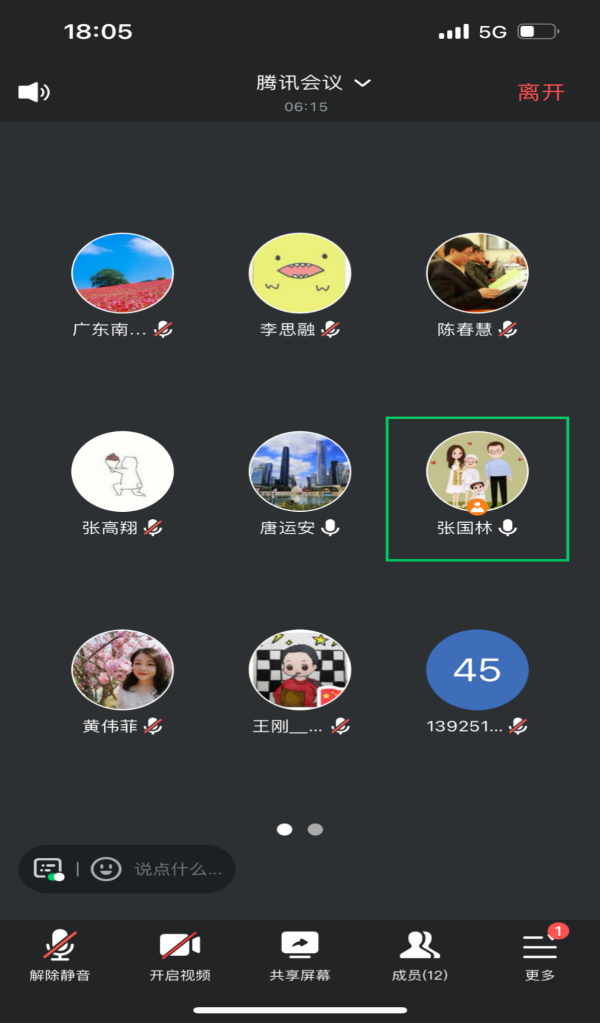Open the emoji picker
The height and width of the screenshot is (1023, 600).
click(106, 869)
